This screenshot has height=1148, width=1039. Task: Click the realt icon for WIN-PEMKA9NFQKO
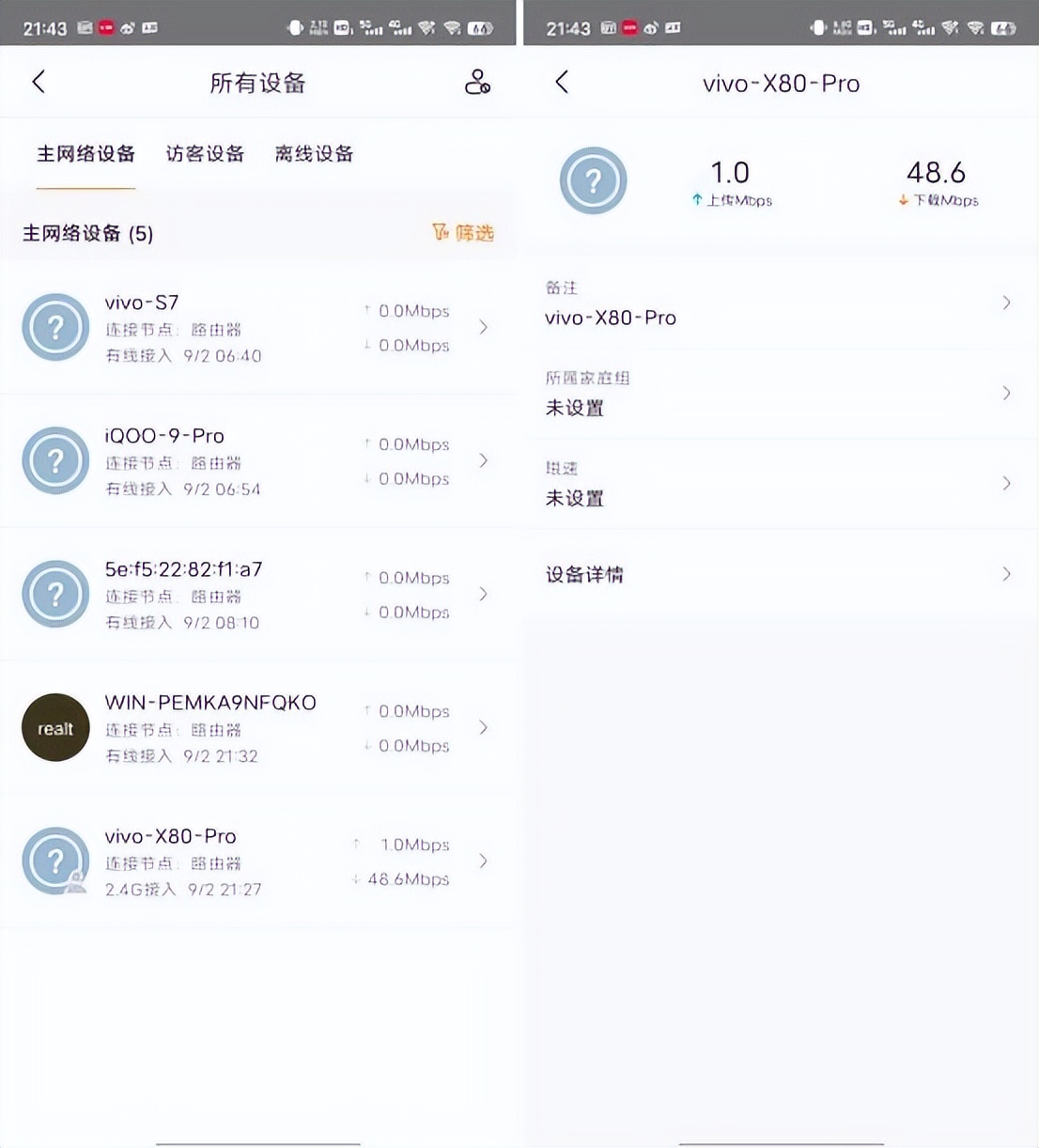54,727
